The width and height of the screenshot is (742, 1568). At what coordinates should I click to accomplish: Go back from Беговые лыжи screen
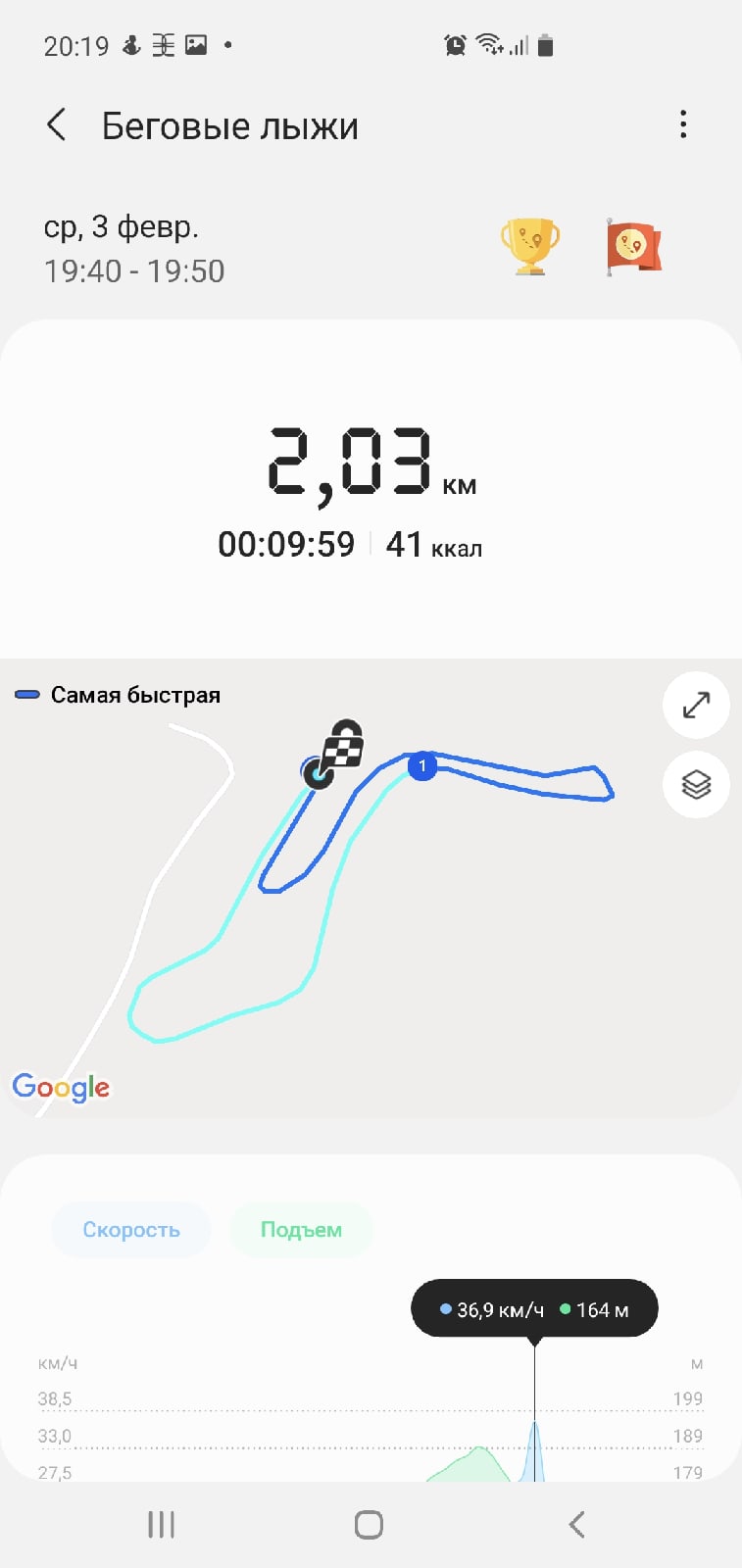[x=57, y=125]
